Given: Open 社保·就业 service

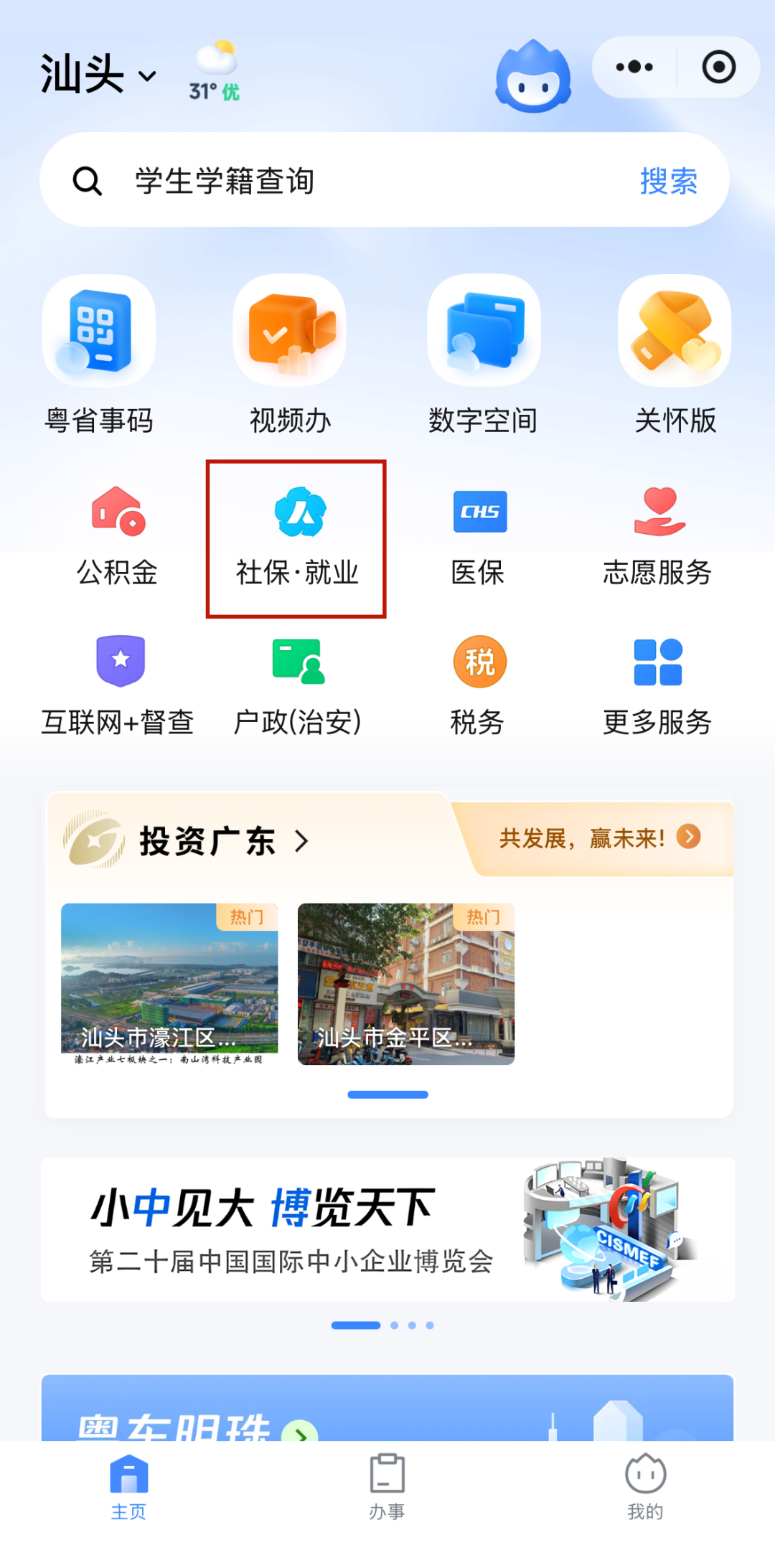Looking at the screenshot, I should coord(297,537).
